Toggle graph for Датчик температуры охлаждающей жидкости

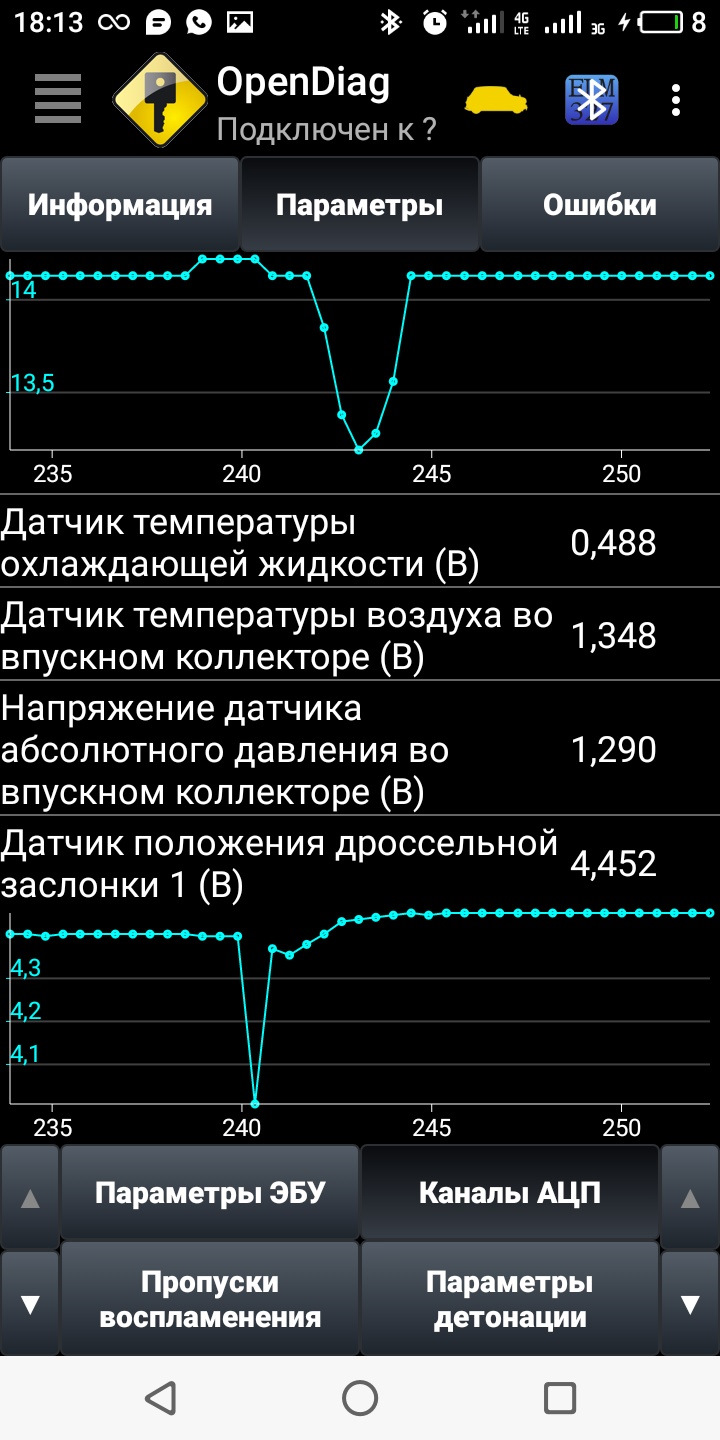point(360,544)
